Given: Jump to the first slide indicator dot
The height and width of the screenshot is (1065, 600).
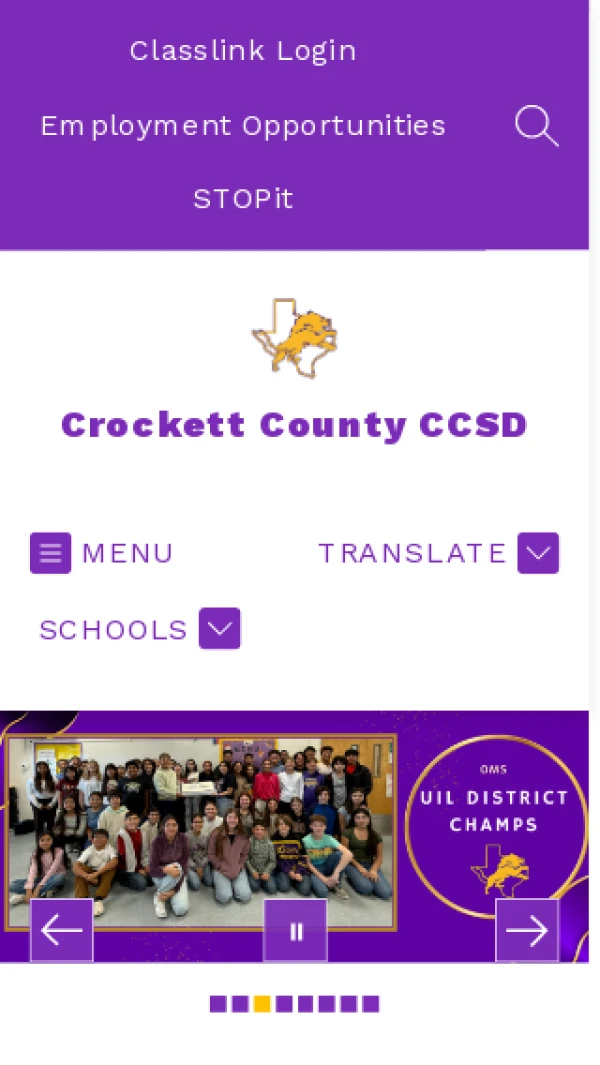Looking at the screenshot, I should (218, 1004).
